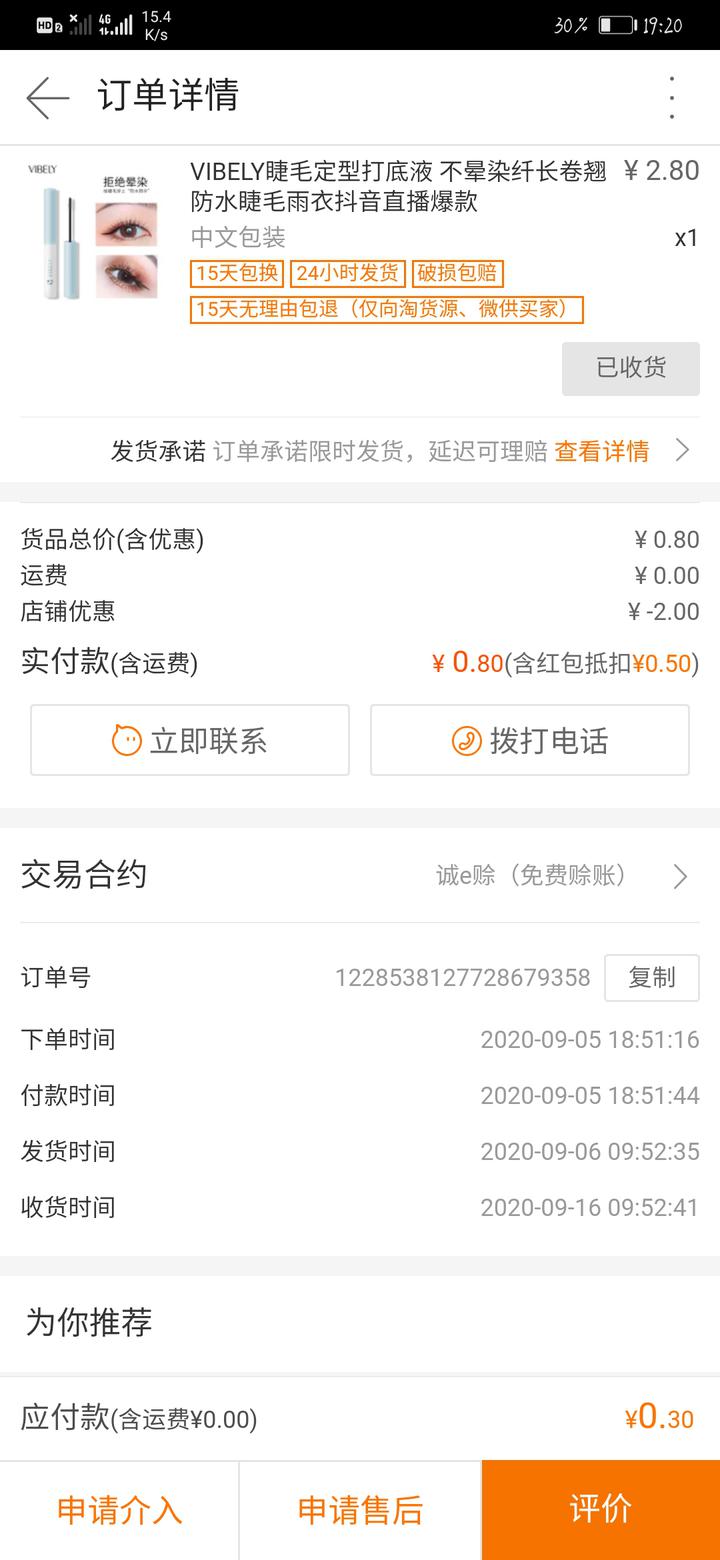The width and height of the screenshot is (720, 1560).
Task: Call the seller with 拨打电话
Action: point(530,740)
